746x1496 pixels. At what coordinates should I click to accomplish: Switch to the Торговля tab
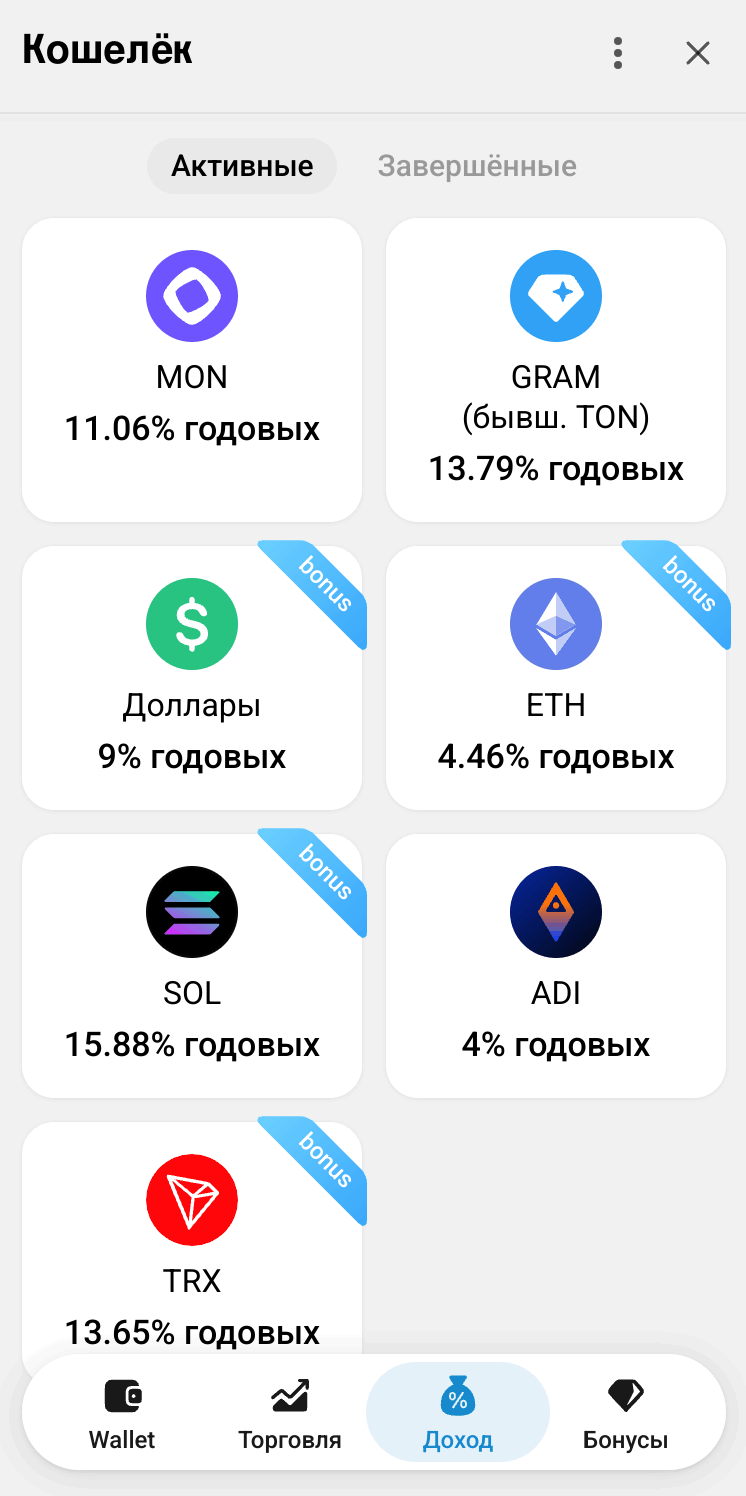[x=290, y=1413]
